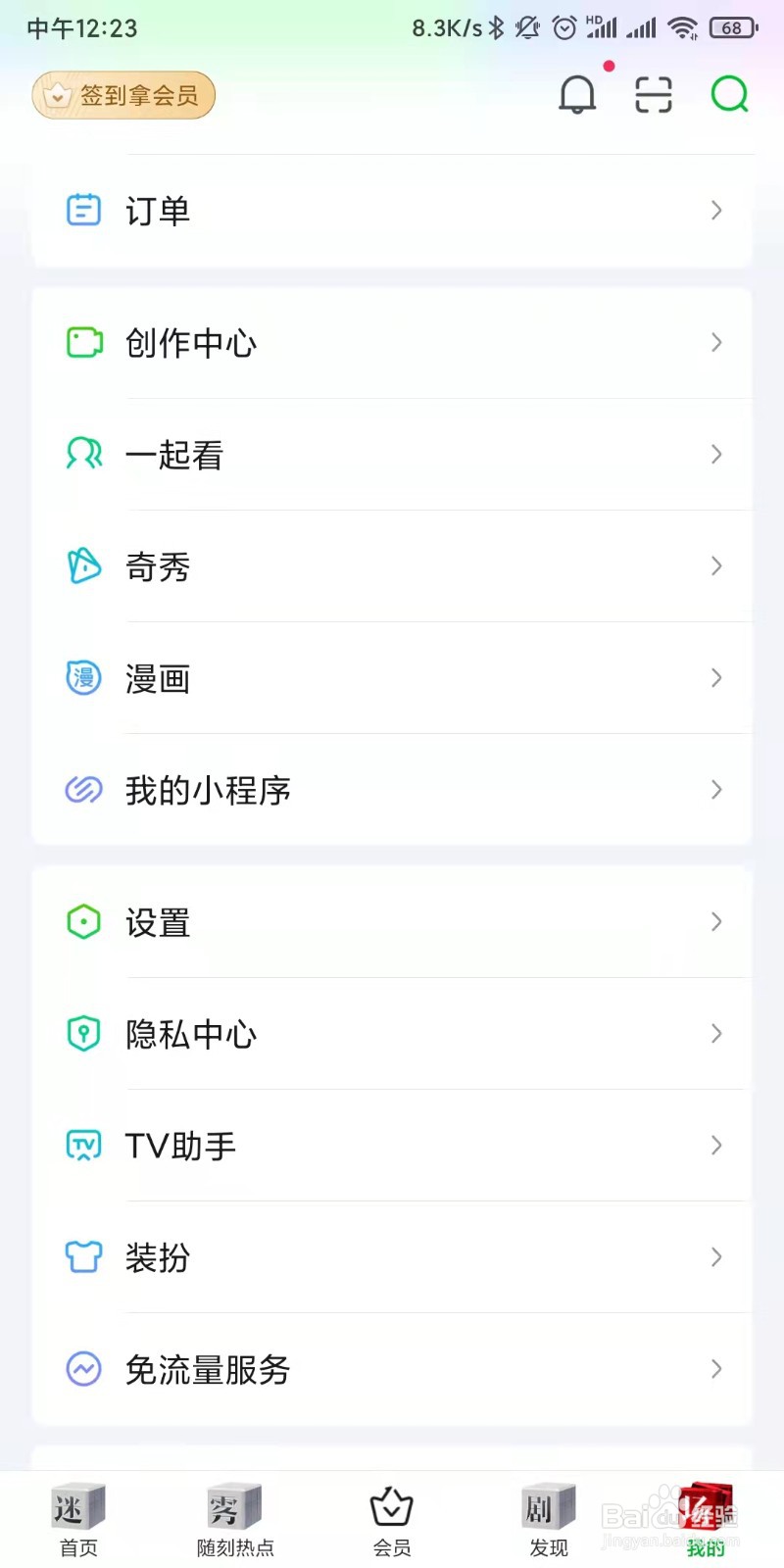Open the notification bell icon
This screenshot has width=784, height=1568.
(577, 94)
